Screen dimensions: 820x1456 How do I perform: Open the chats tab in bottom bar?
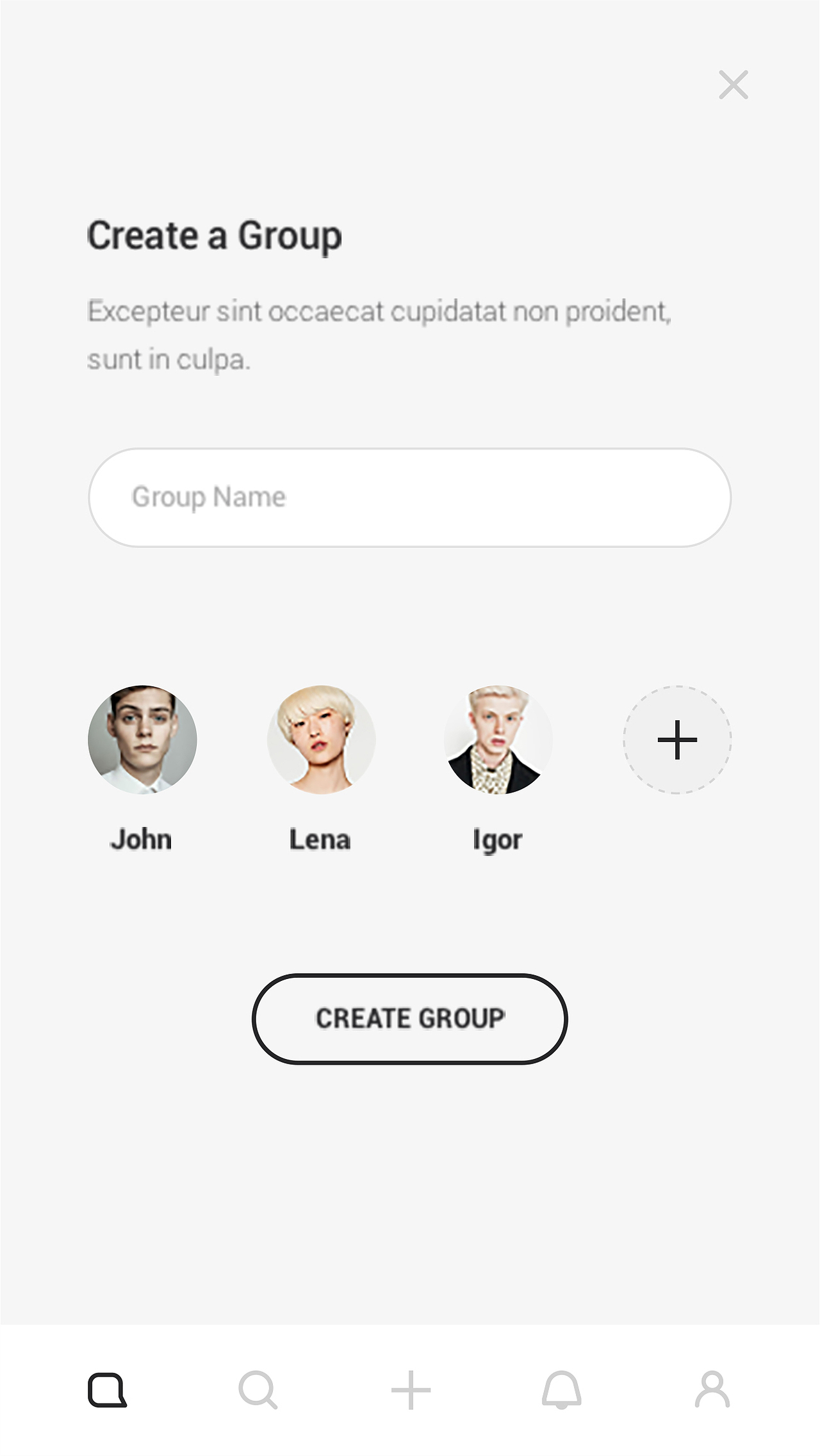coord(107,1390)
